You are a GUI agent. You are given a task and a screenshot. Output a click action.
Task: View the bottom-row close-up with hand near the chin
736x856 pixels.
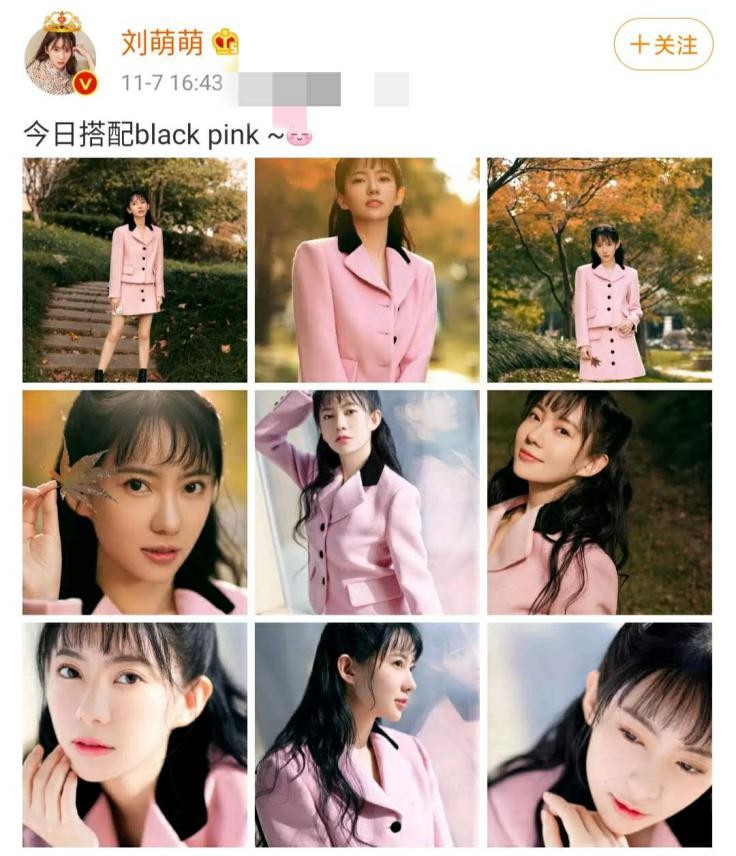pyautogui.click(x=135, y=735)
